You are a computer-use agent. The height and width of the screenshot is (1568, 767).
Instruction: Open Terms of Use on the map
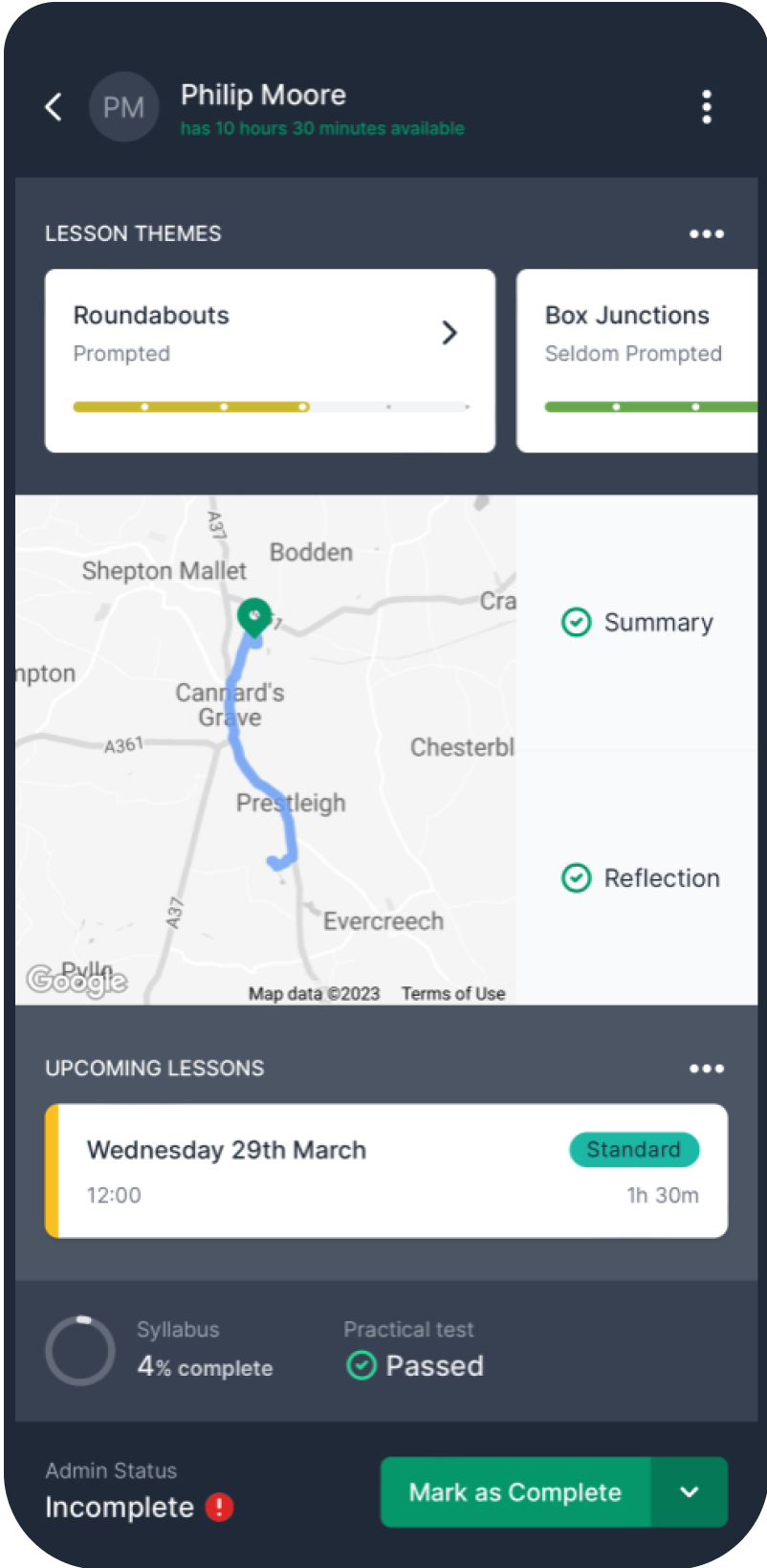coord(453,993)
